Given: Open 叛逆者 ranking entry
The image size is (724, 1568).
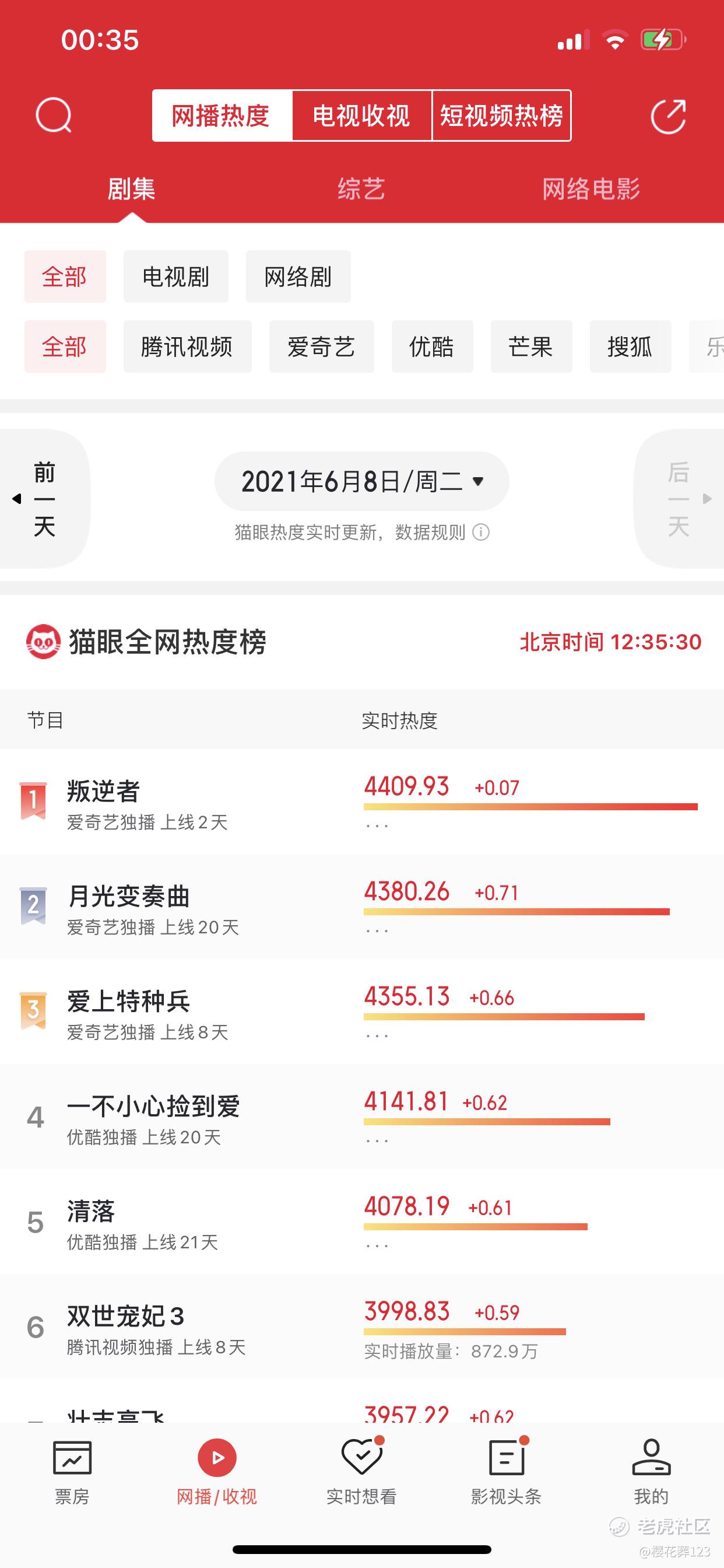Looking at the screenshot, I should click(x=362, y=801).
